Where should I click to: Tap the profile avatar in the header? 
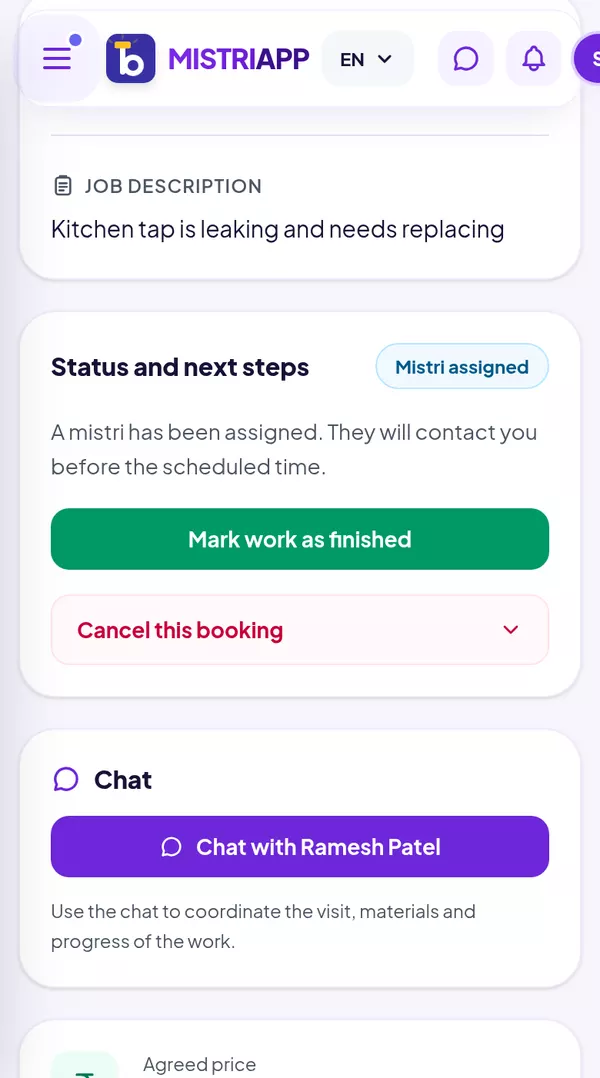pos(588,59)
